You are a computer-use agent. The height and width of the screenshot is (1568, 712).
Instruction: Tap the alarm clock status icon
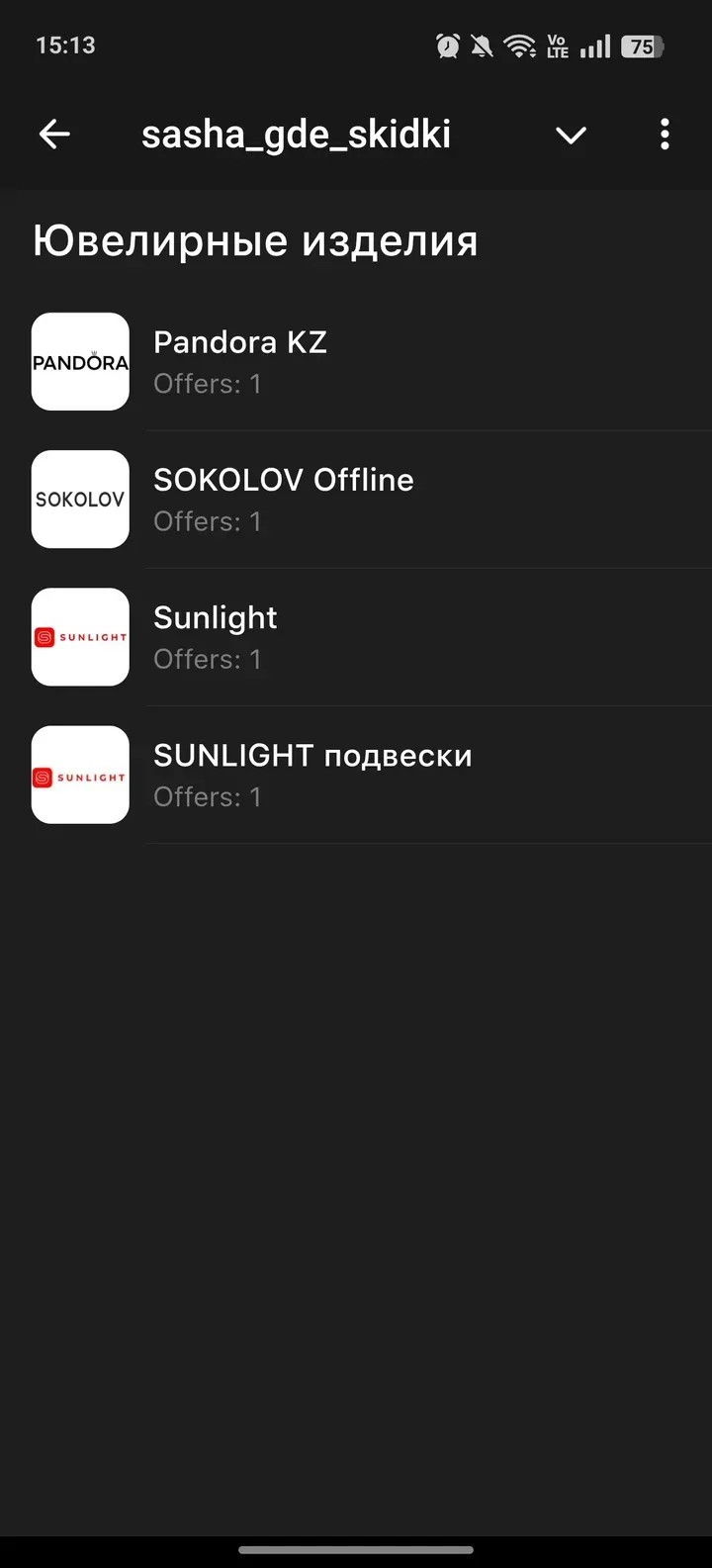(447, 45)
